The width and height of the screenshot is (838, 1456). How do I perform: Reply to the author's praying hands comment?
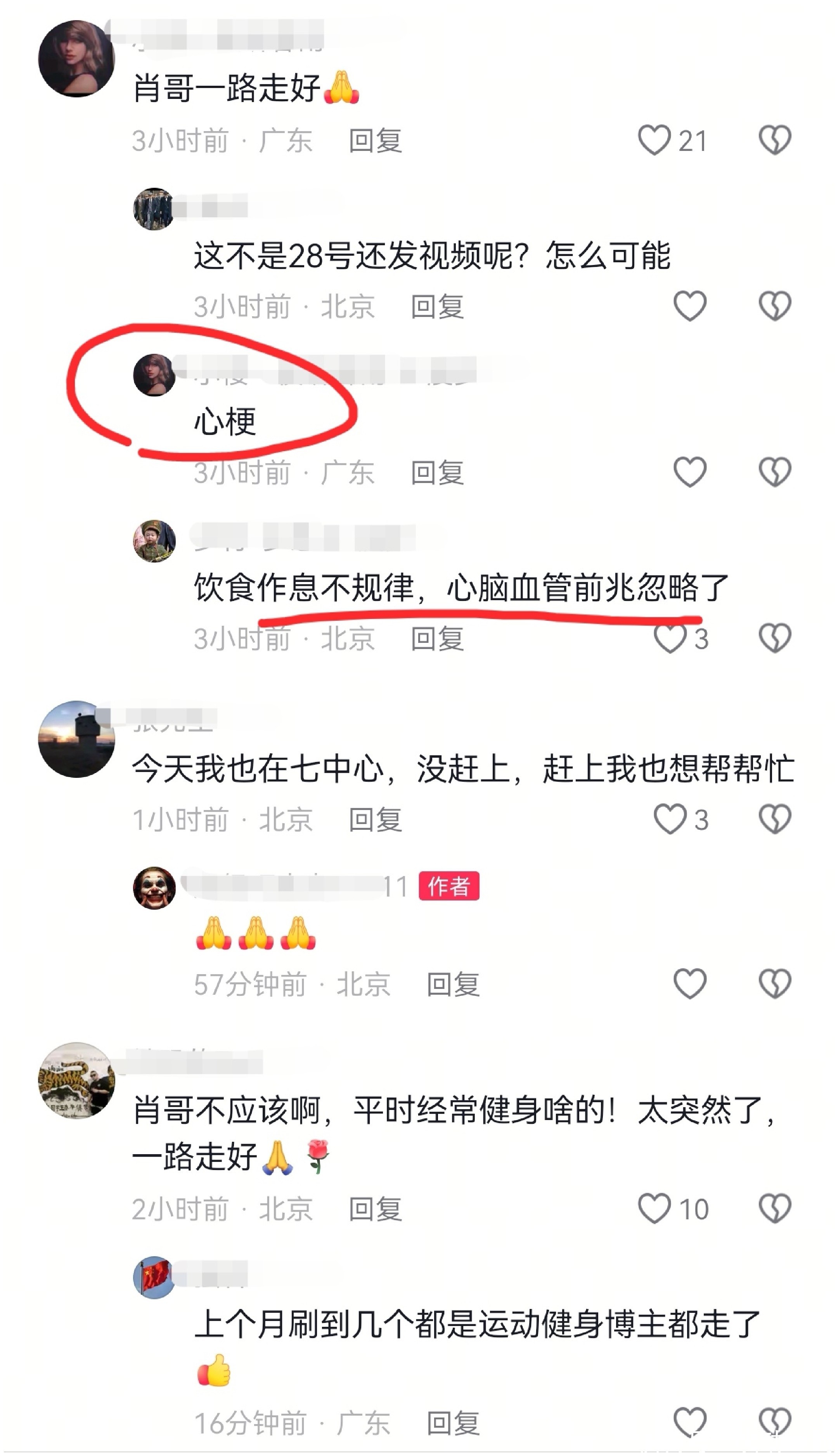pyautogui.click(x=453, y=984)
